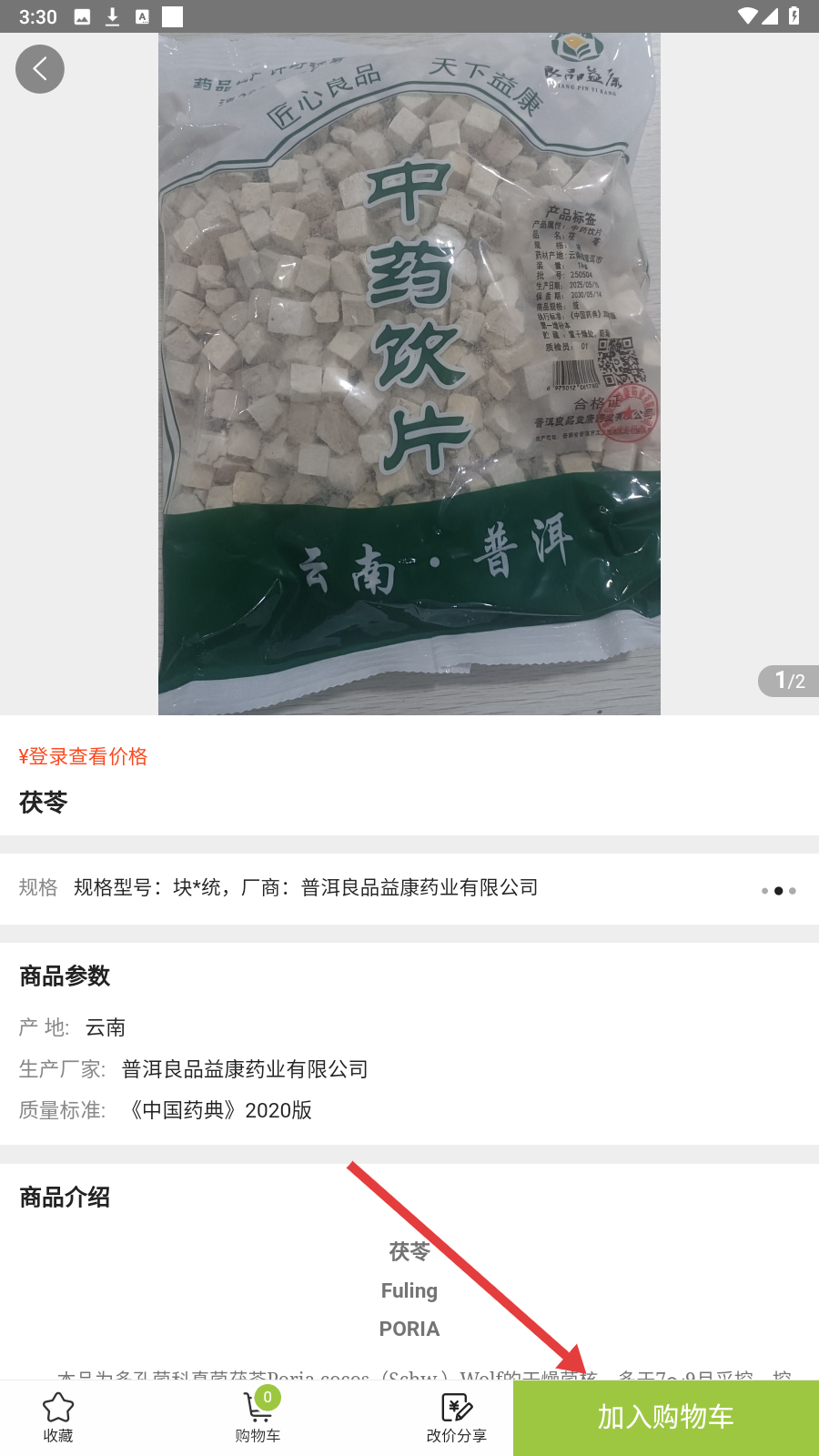Open the 规格 specification selector row
The width and height of the screenshot is (819, 1456).
pyautogui.click(x=409, y=888)
